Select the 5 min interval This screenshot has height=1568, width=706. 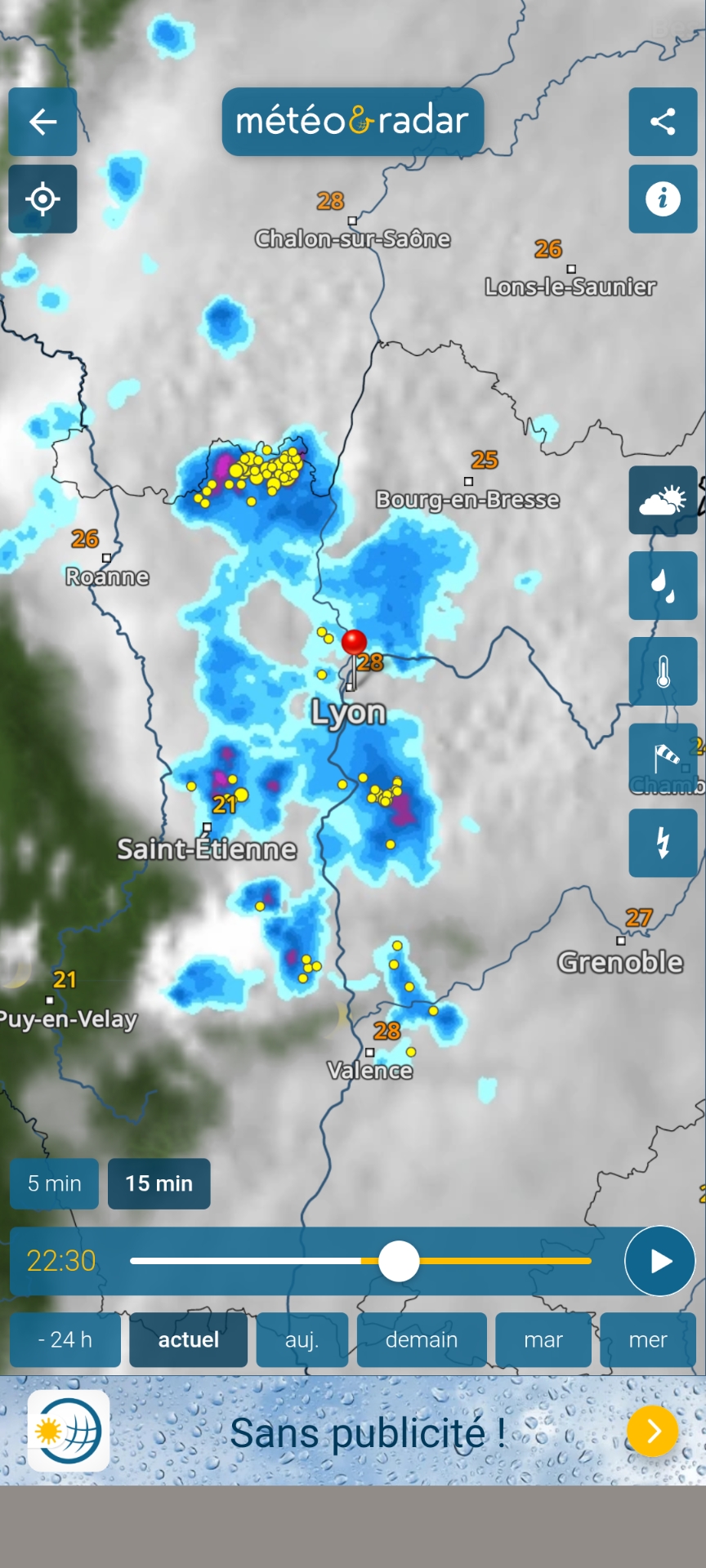pos(55,1183)
